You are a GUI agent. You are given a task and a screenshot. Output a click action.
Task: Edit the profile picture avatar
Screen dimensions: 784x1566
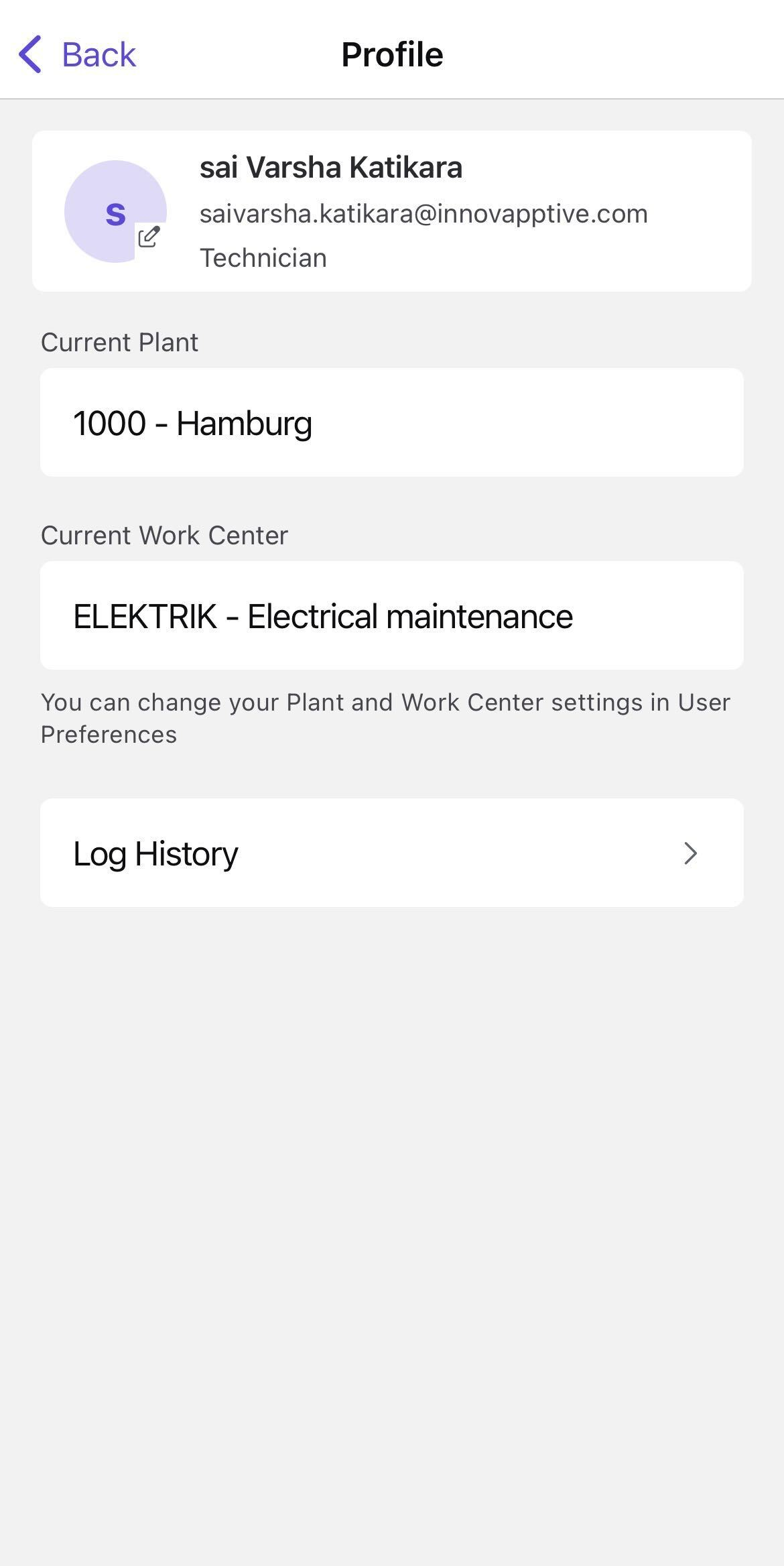click(x=149, y=237)
